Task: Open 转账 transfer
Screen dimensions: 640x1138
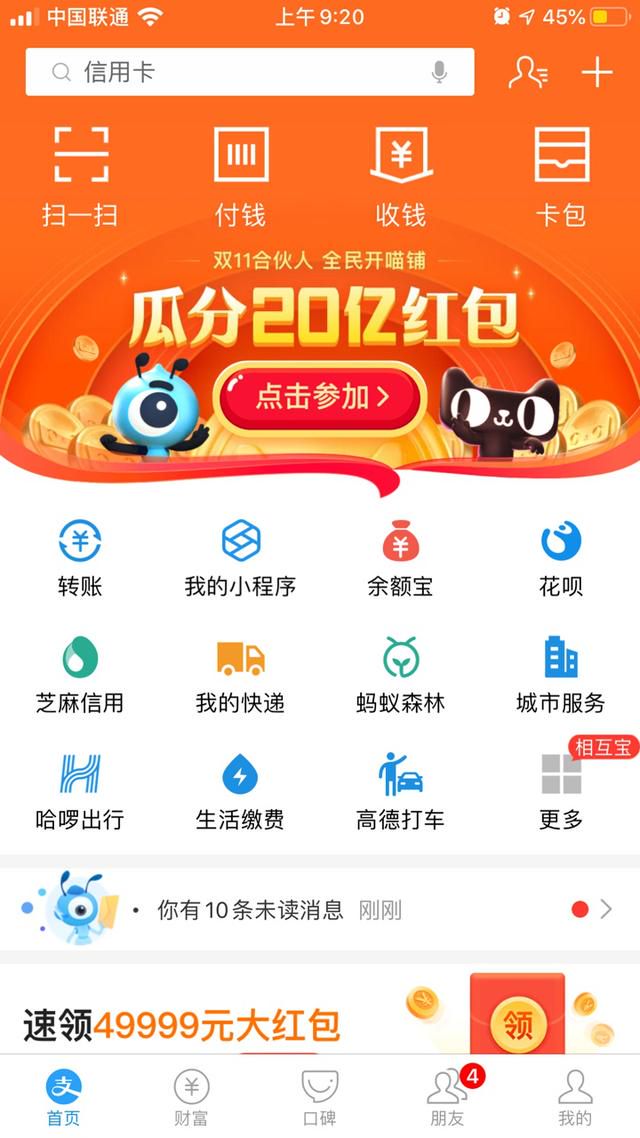Action: 80,558
